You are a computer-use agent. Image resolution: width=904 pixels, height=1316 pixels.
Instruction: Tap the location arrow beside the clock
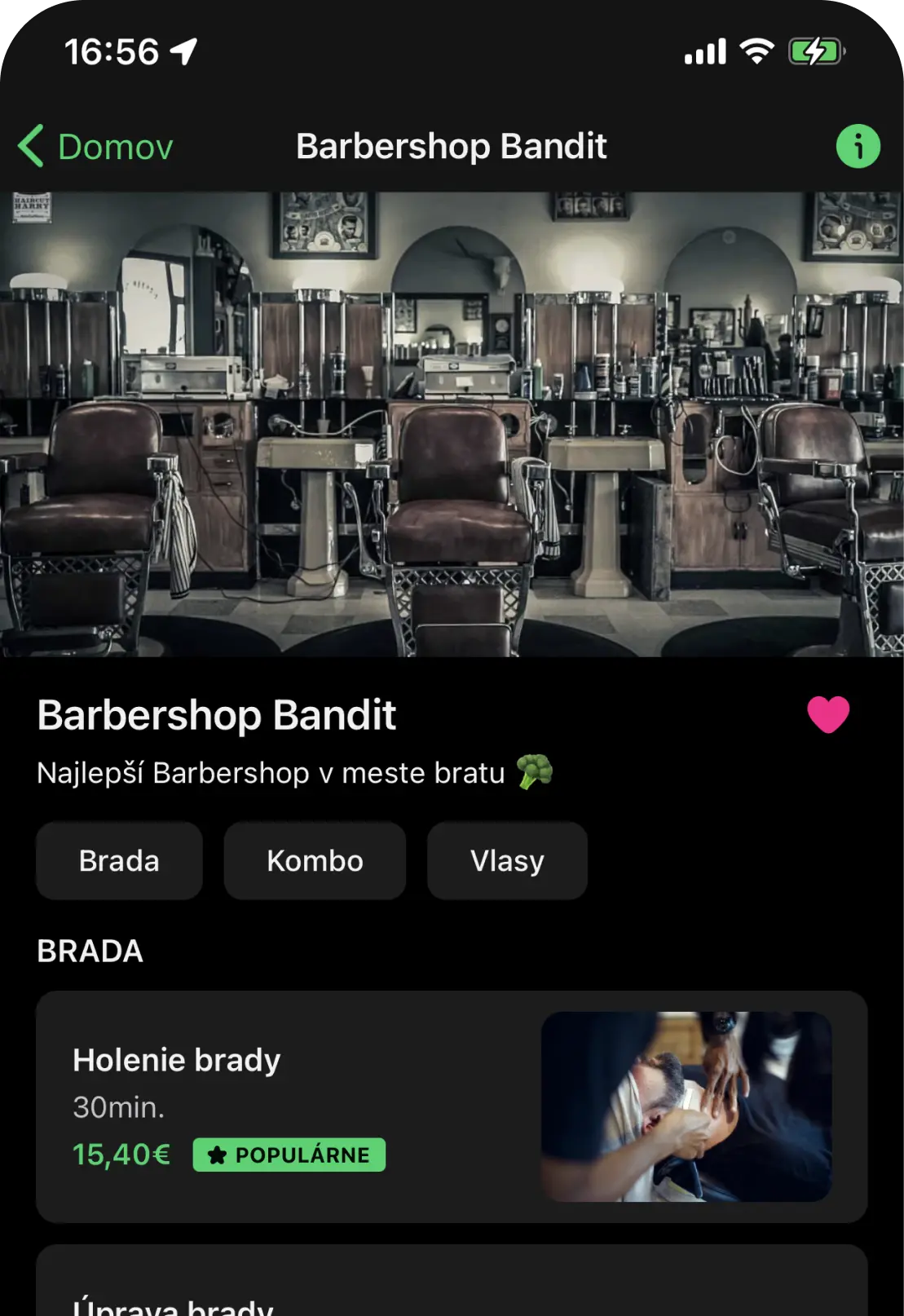tap(184, 49)
